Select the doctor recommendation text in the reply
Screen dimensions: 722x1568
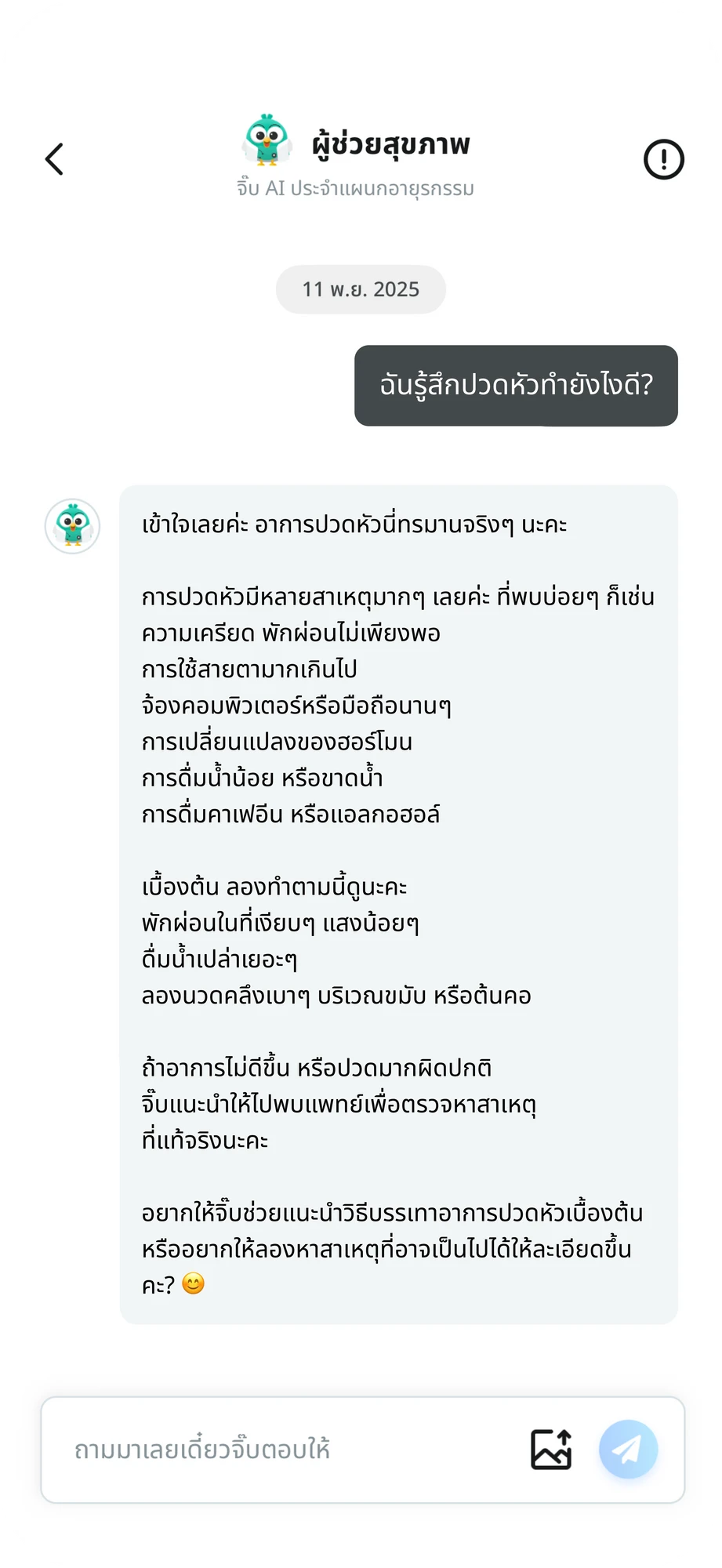pos(341,1105)
